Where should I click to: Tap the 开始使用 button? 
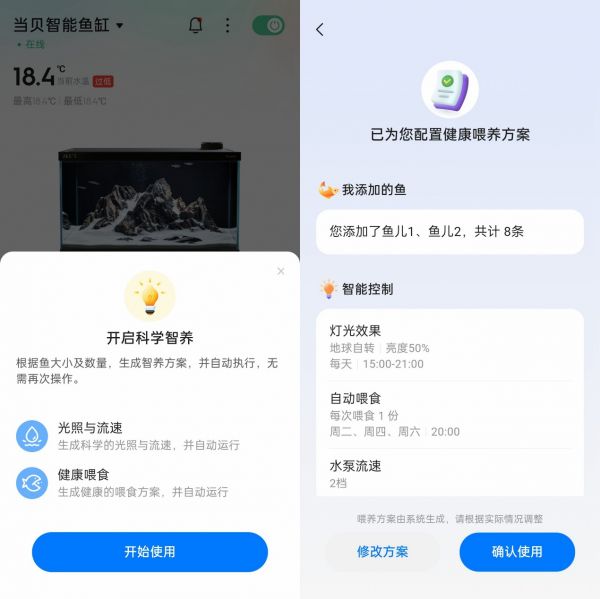(x=150, y=552)
